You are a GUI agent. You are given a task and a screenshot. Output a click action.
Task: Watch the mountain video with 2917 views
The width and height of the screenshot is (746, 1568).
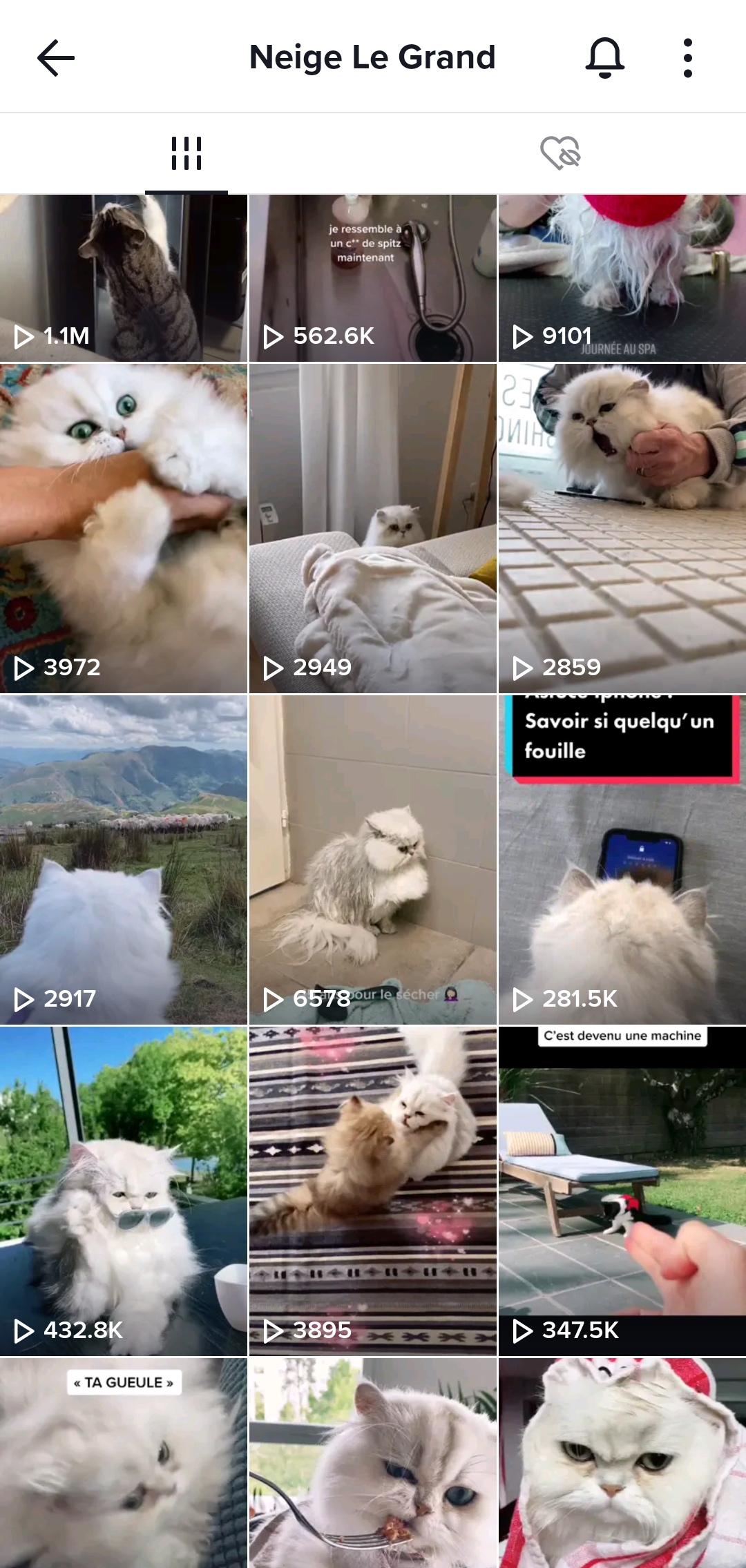coord(124,860)
